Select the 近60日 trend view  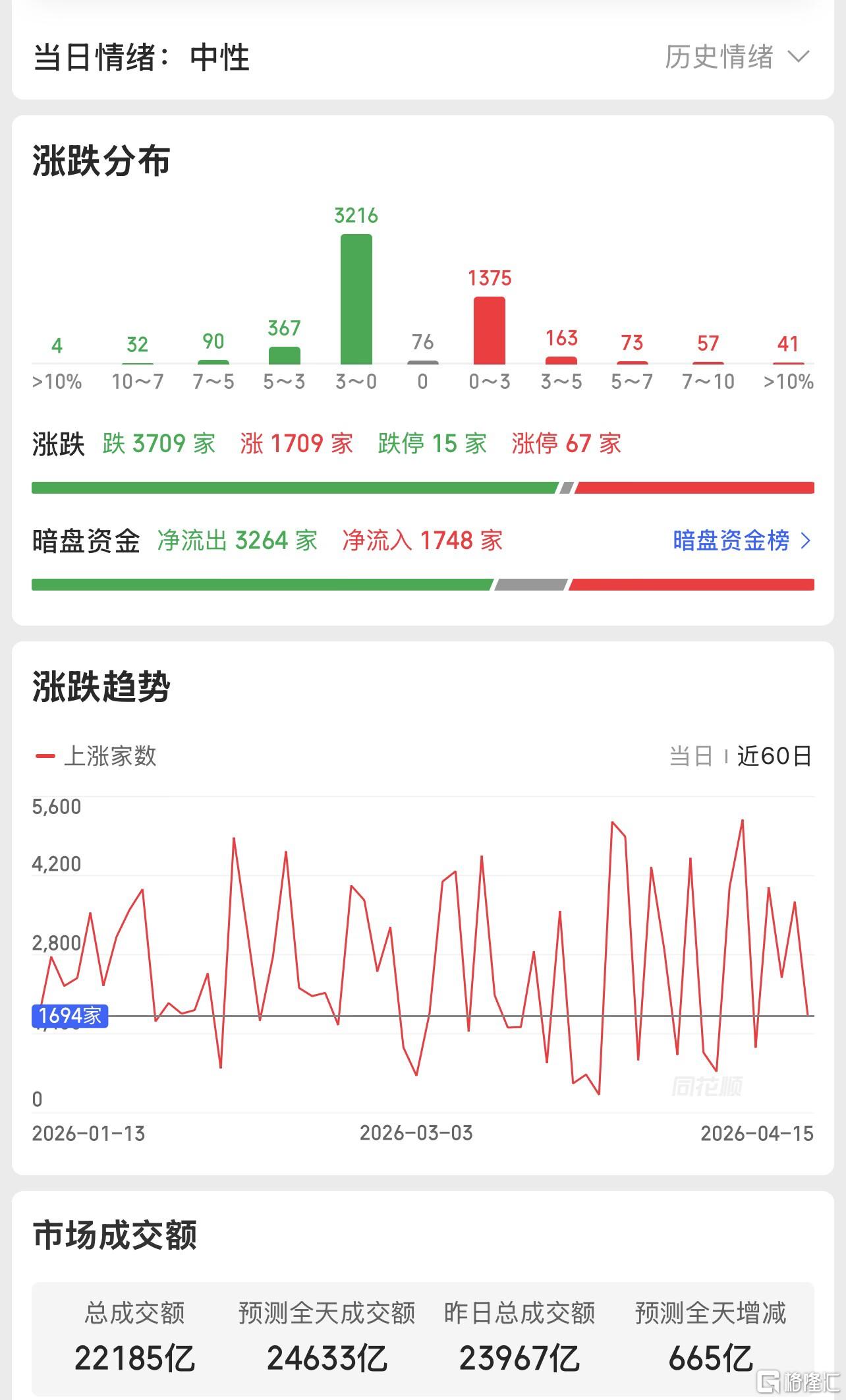[774, 755]
